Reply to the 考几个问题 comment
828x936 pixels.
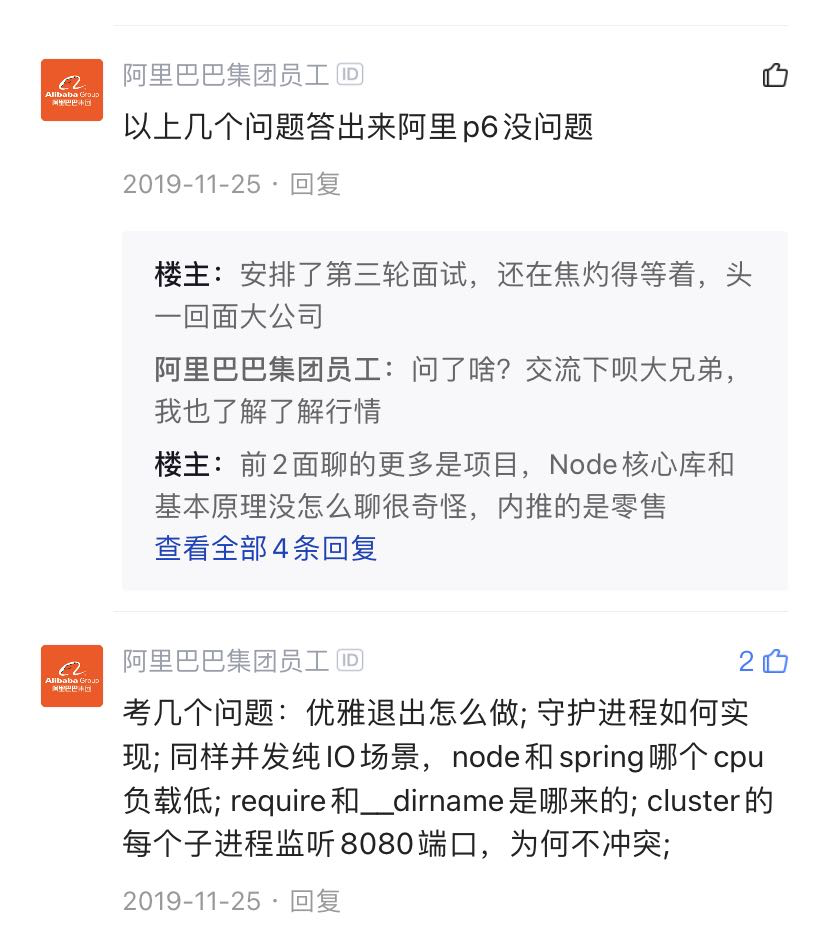(x=315, y=900)
